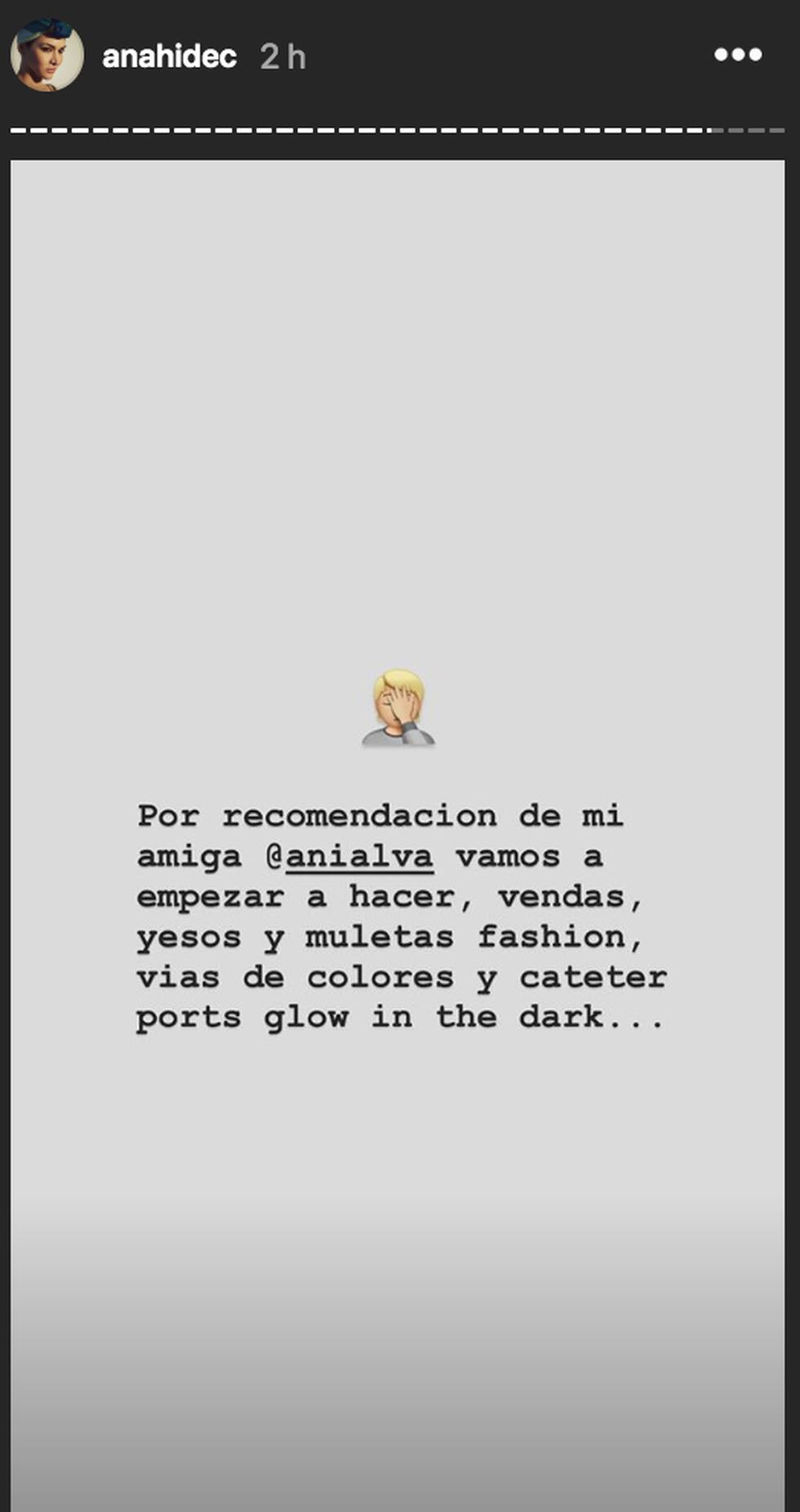Open anahidec's profile picture

tap(47, 55)
